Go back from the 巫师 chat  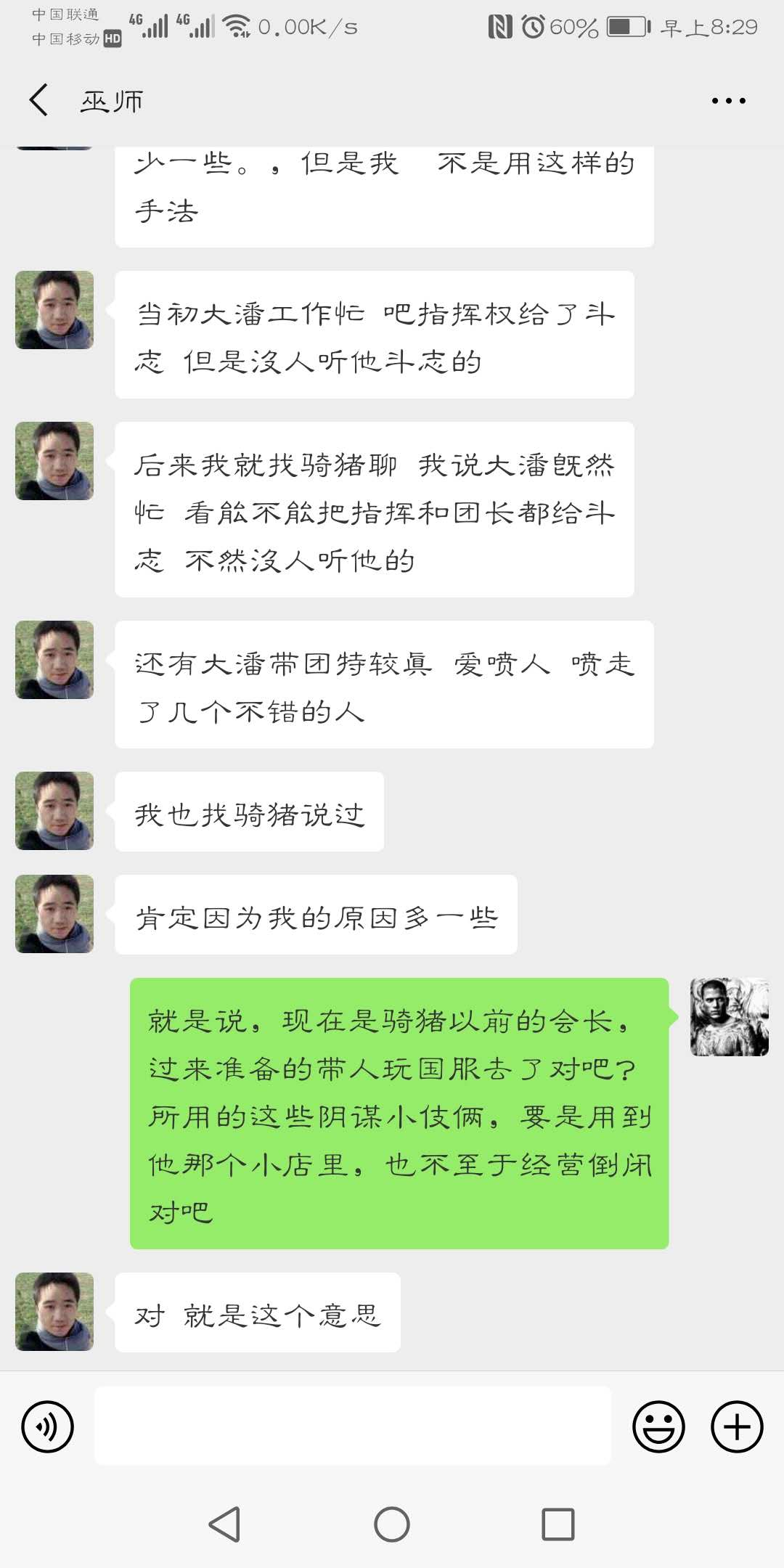point(39,100)
